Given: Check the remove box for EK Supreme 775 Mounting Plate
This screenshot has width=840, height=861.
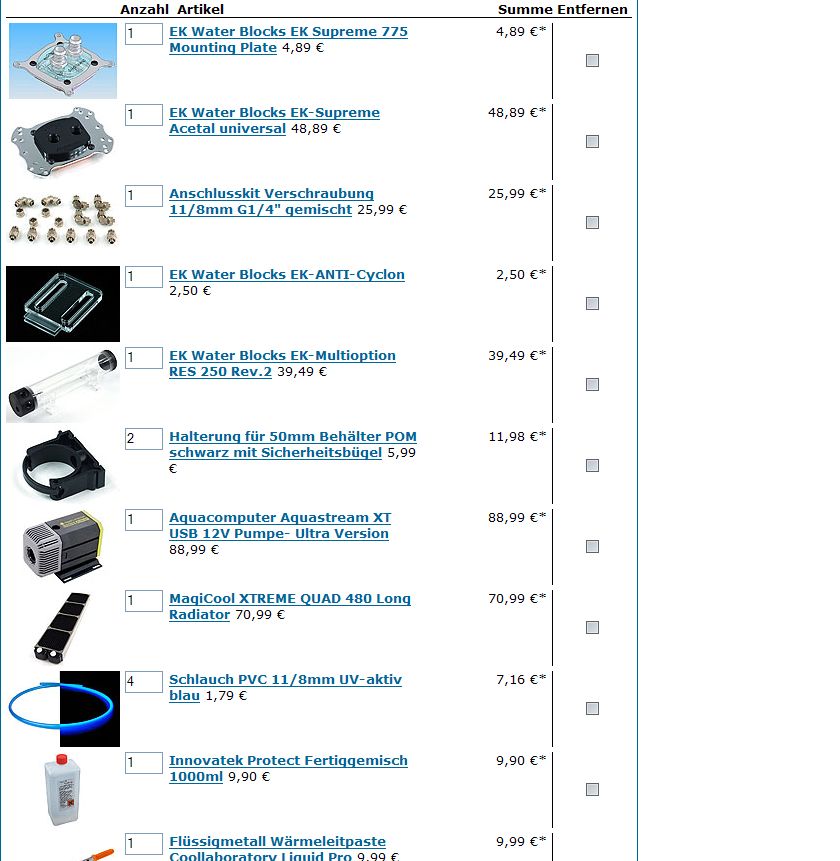Looking at the screenshot, I should [x=592, y=61].
